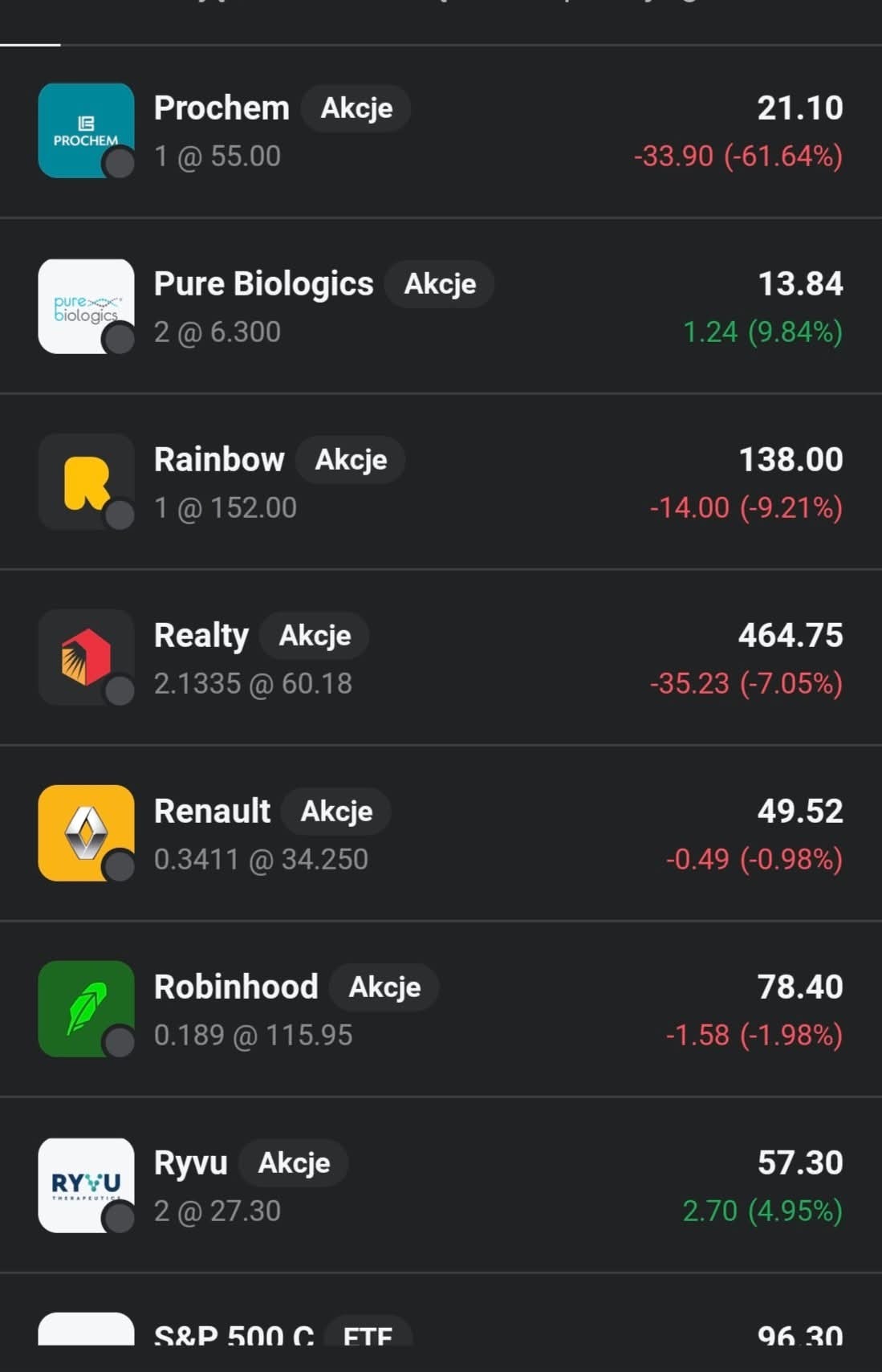Image resolution: width=882 pixels, height=1372 pixels.
Task: Select the Rainbow stock row
Action: coord(441,482)
